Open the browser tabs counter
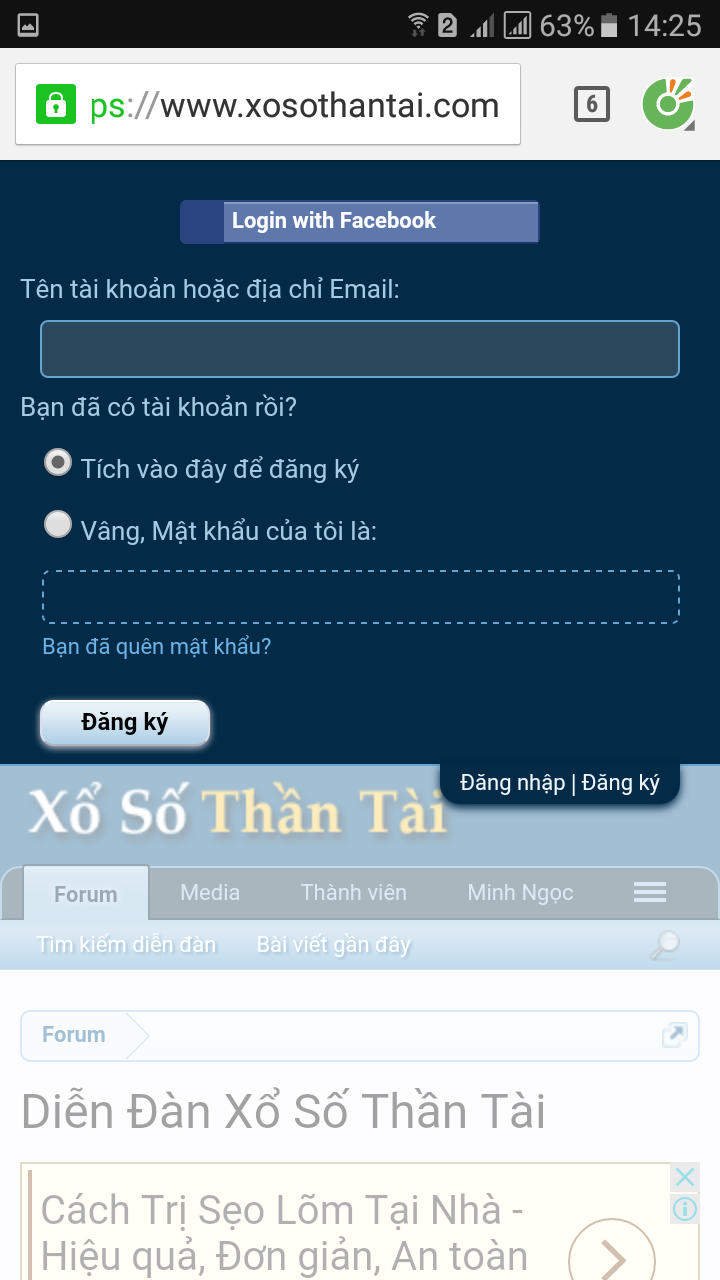Viewport: 720px width, 1280px height. tap(591, 104)
